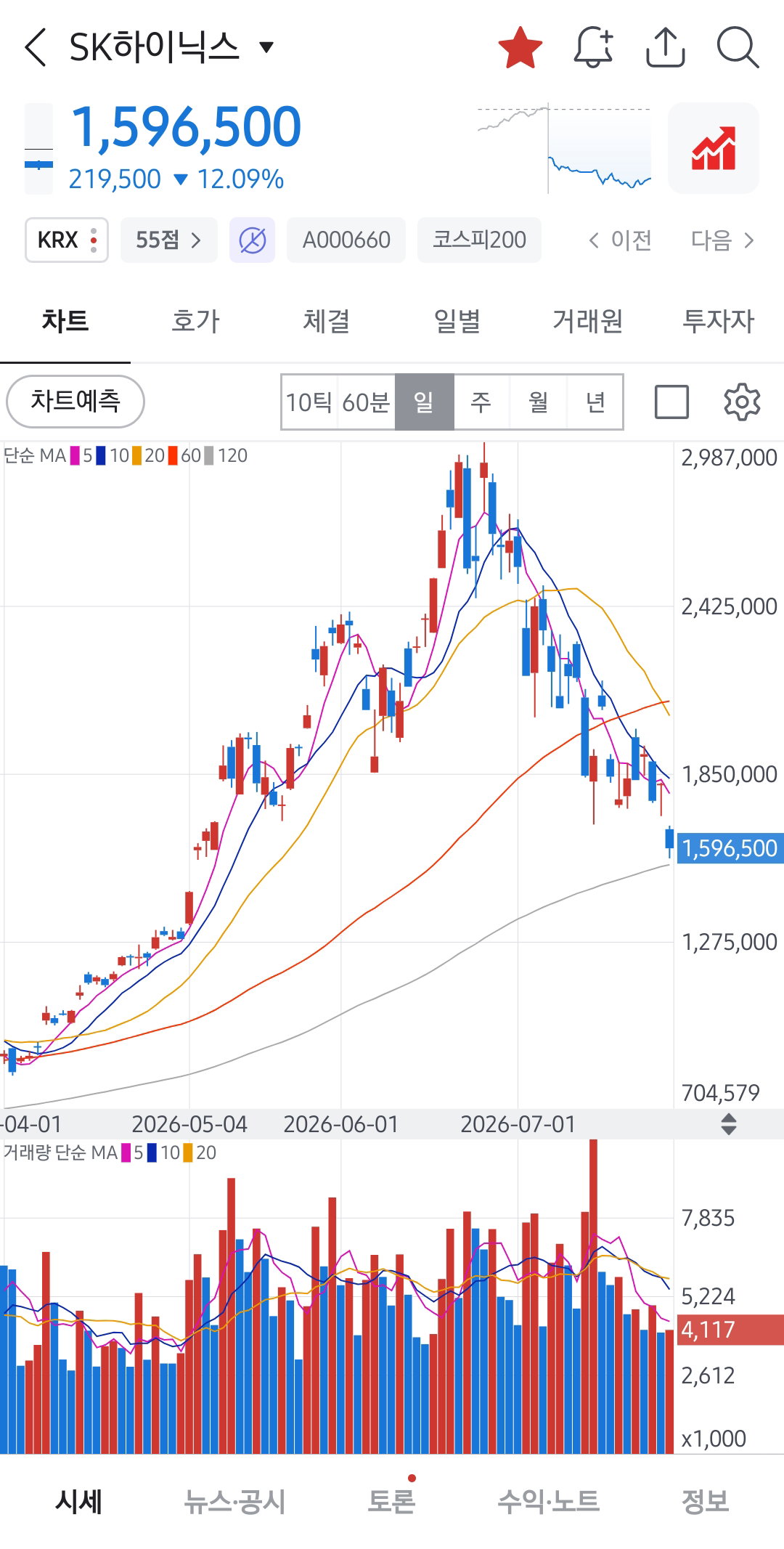Select the 주 weekly chart period
The height and width of the screenshot is (1549, 784).
[481, 402]
